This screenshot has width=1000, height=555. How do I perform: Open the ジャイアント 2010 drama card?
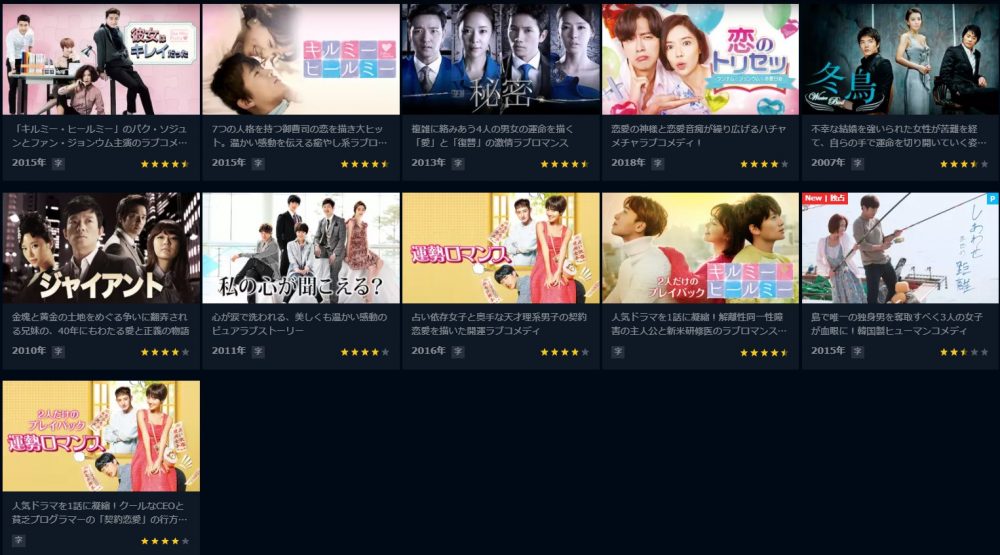101,248
